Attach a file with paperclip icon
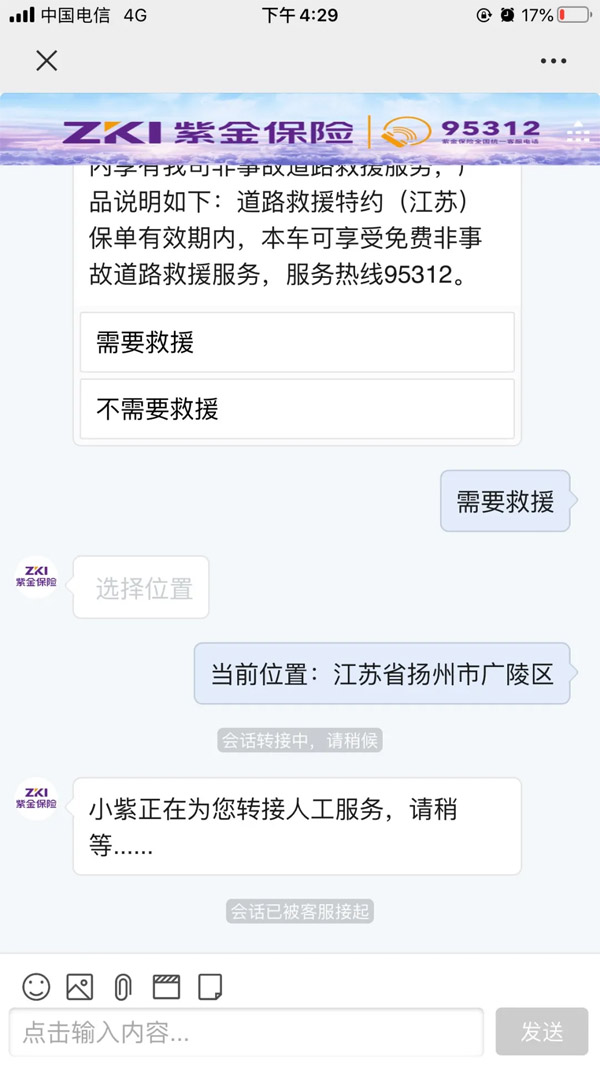The image size is (600, 1067). point(122,987)
